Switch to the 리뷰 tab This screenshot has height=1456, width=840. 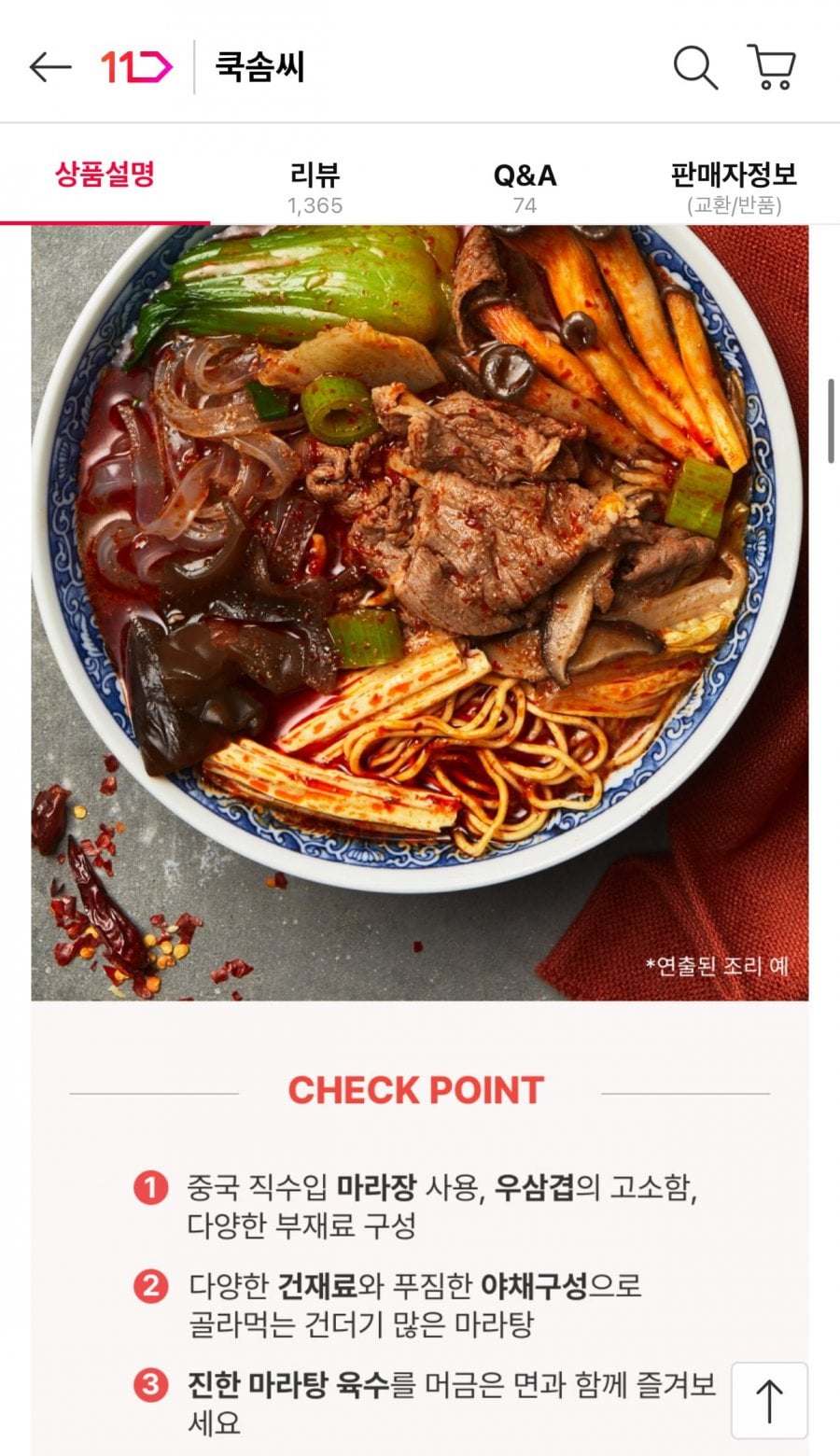(x=315, y=186)
